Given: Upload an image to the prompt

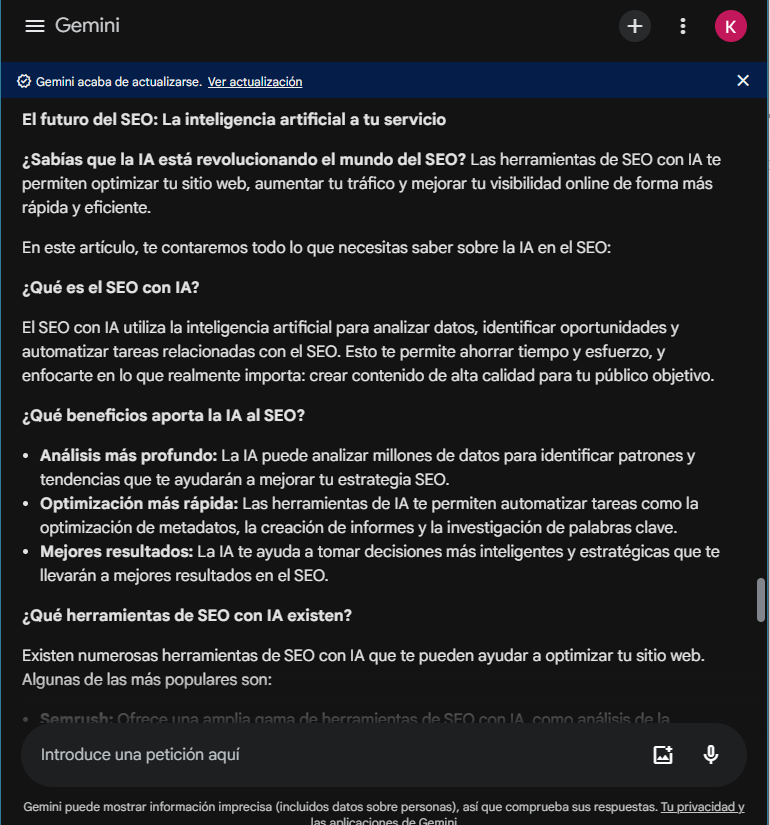Looking at the screenshot, I should [x=663, y=755].
